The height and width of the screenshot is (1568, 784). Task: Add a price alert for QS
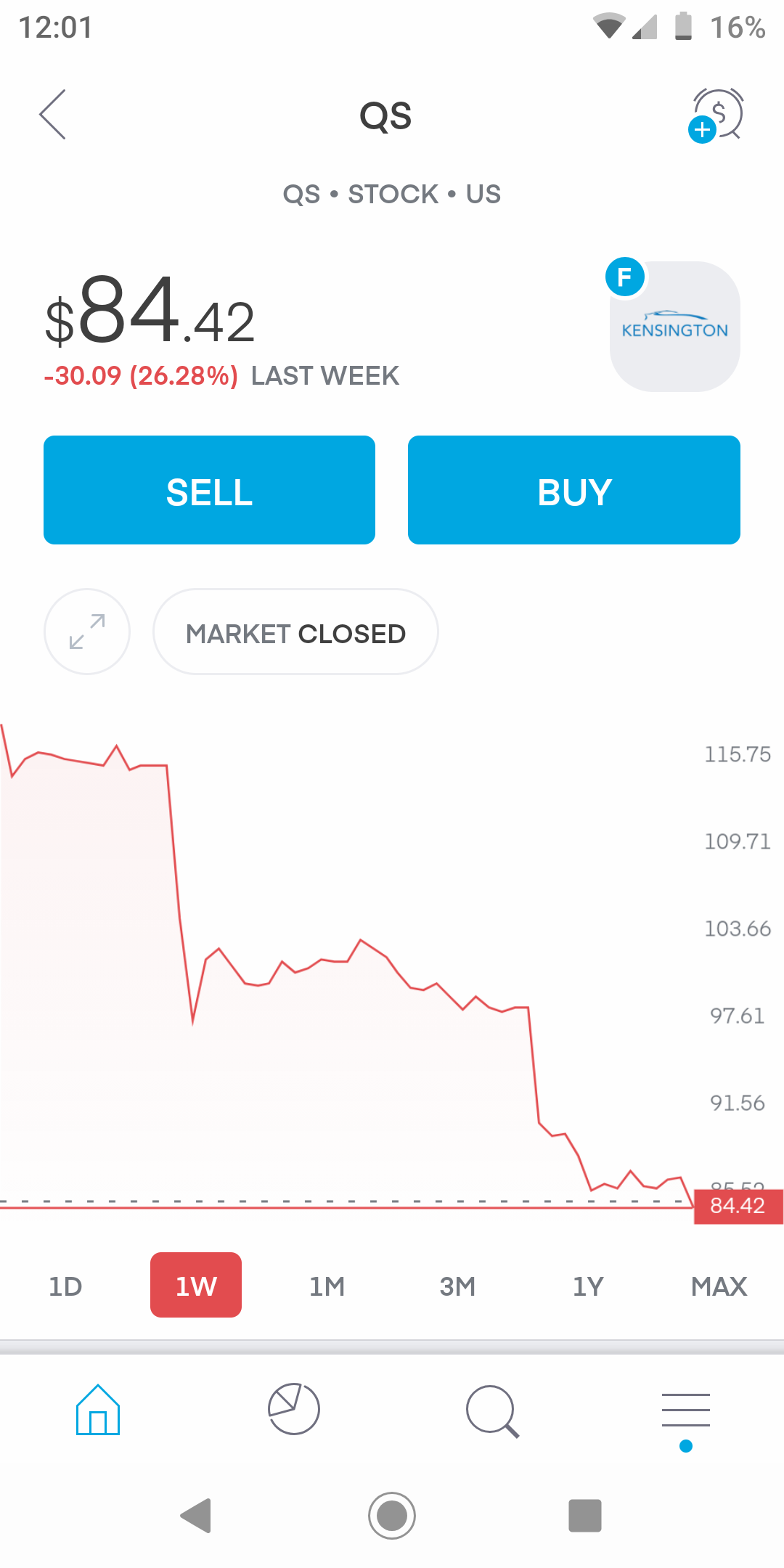tap(716, 115)
